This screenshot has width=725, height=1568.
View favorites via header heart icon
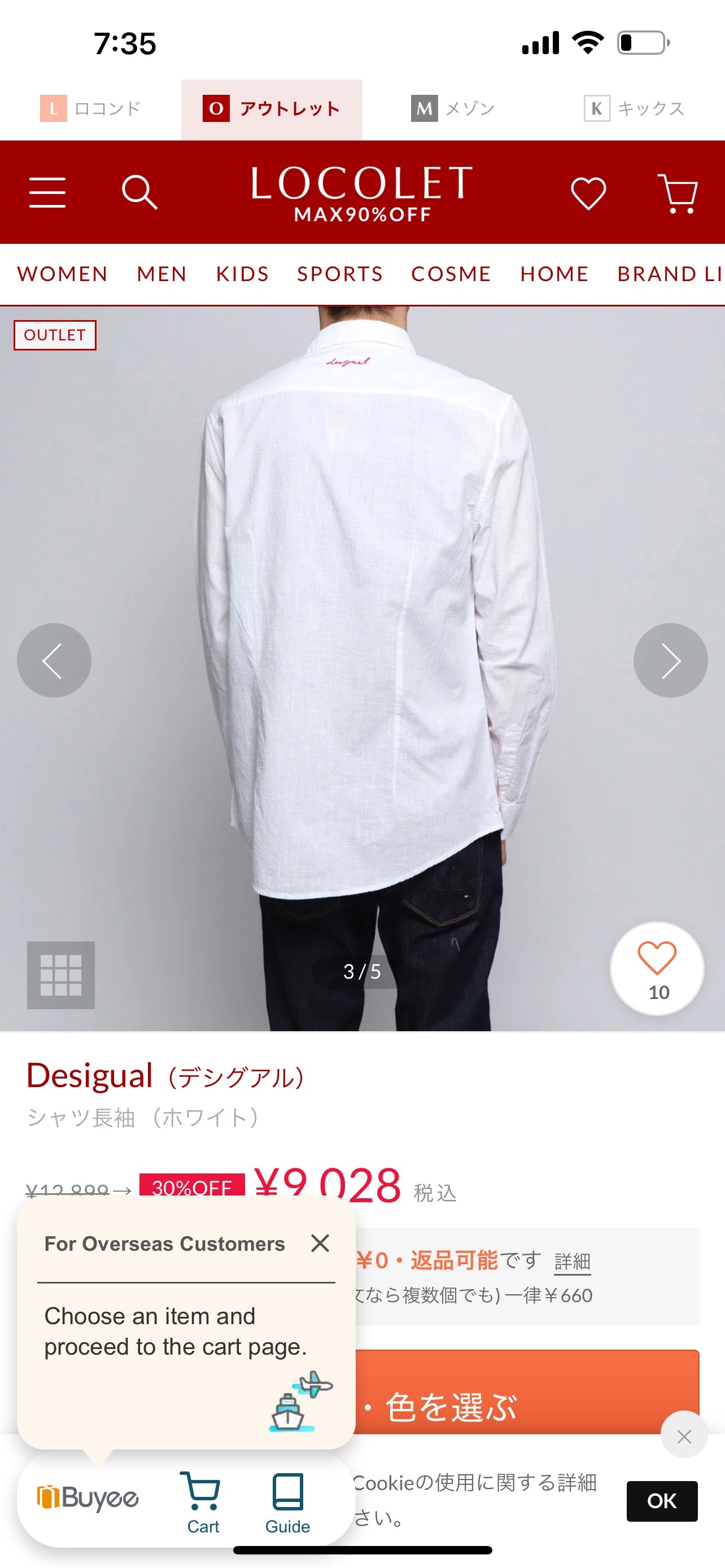click(588, 194)
